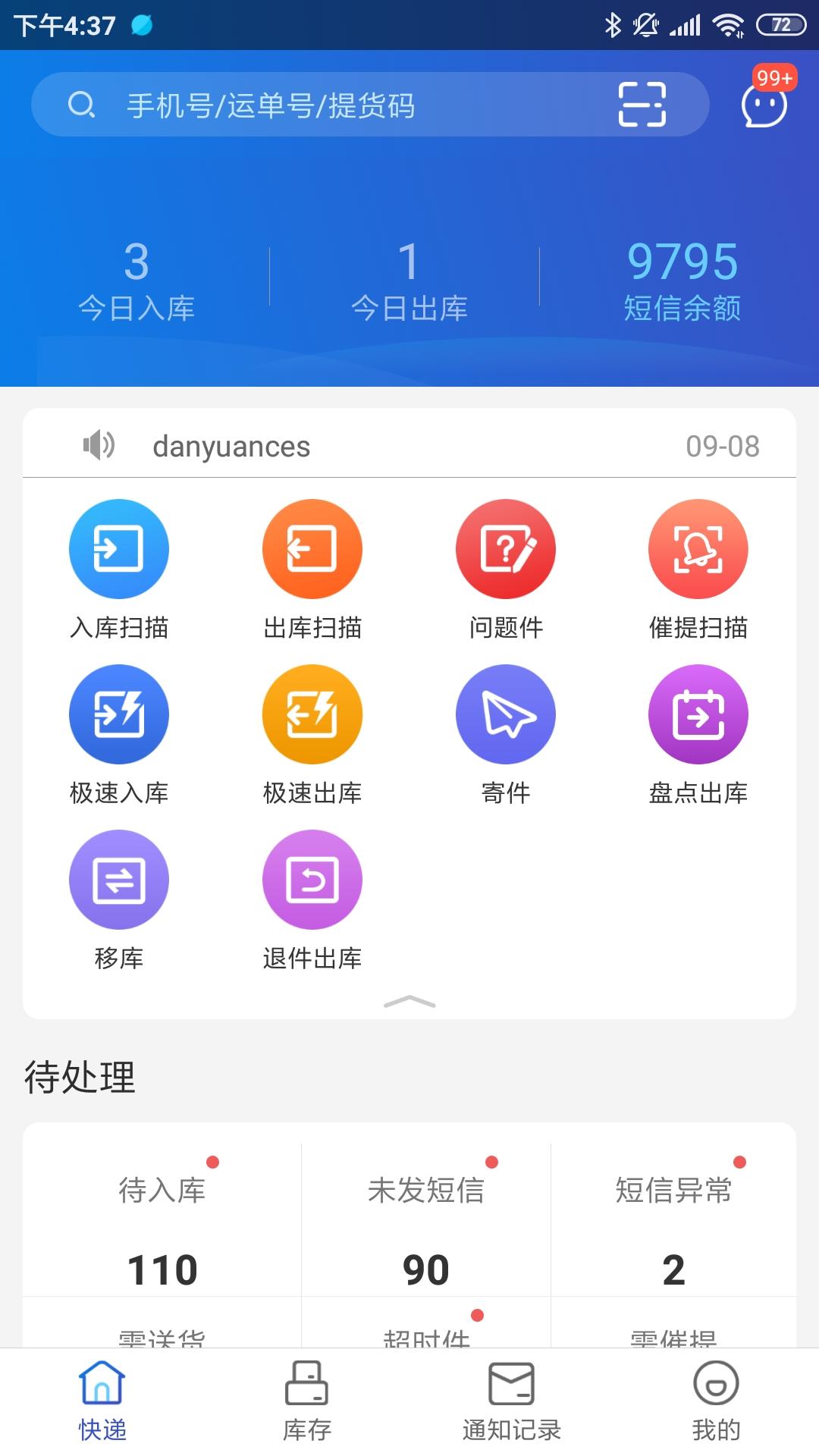
Task: Open 移库 transfer storage
Action: (119, 880)
